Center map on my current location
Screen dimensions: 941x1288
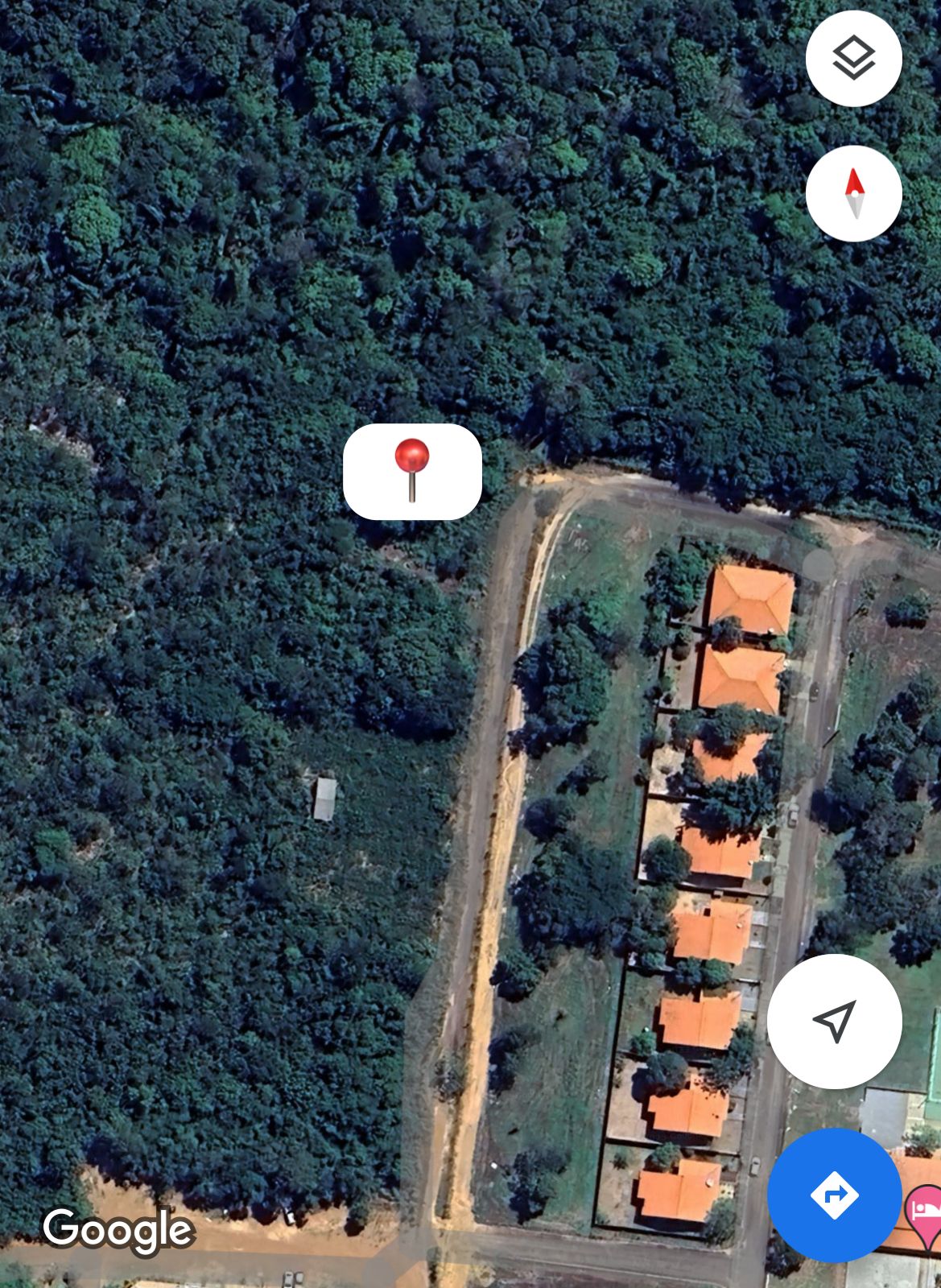(x=834, y=1022)
